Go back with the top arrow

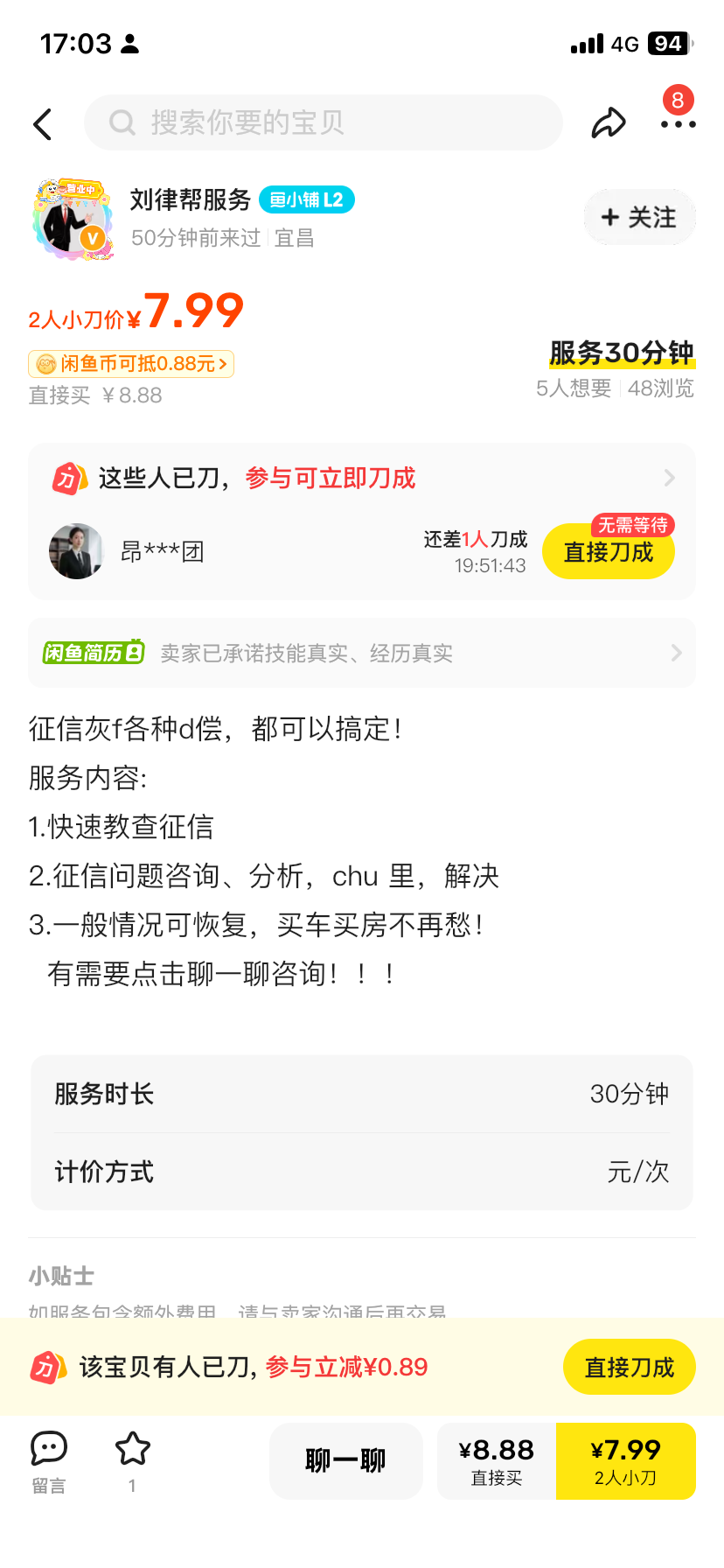coord(43,124)
